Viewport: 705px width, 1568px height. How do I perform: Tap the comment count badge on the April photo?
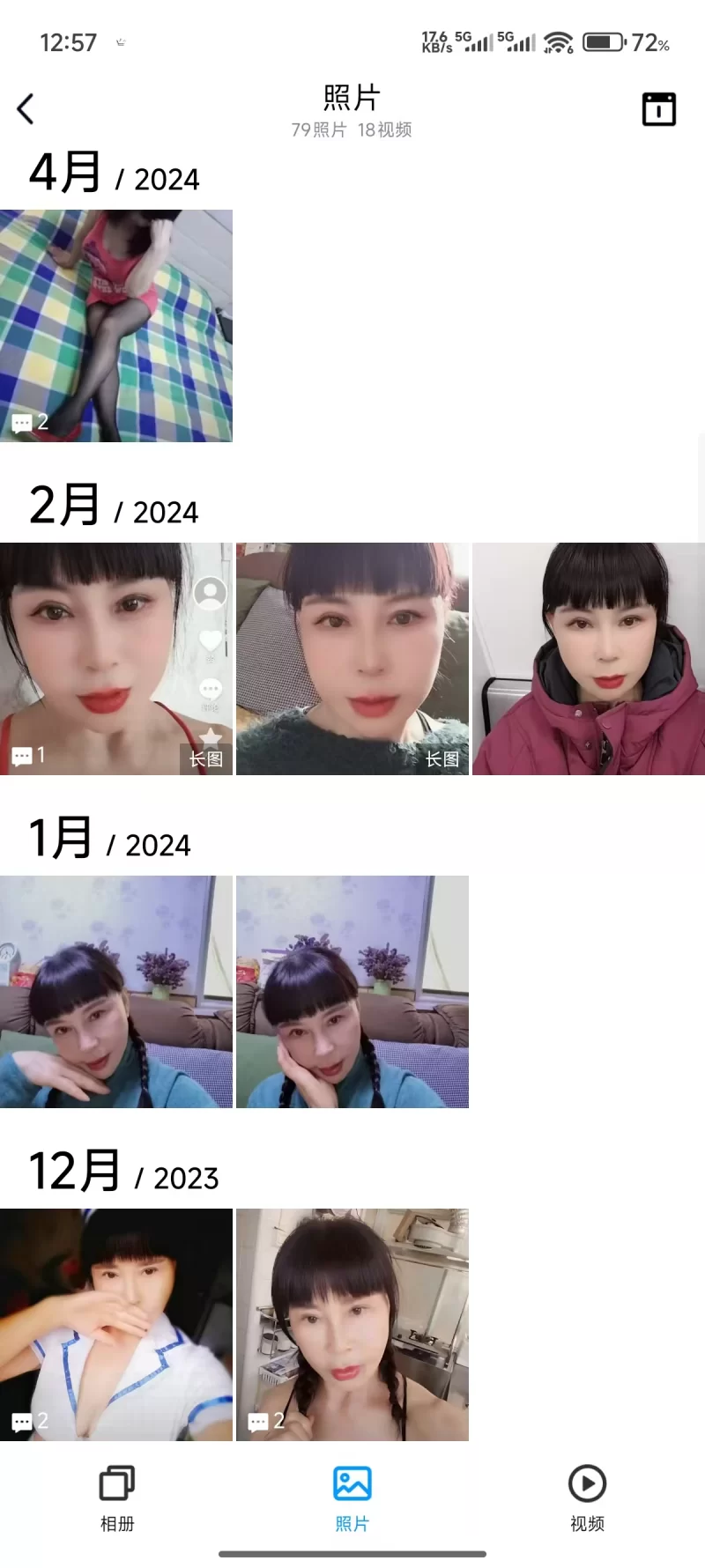point(26,423)
